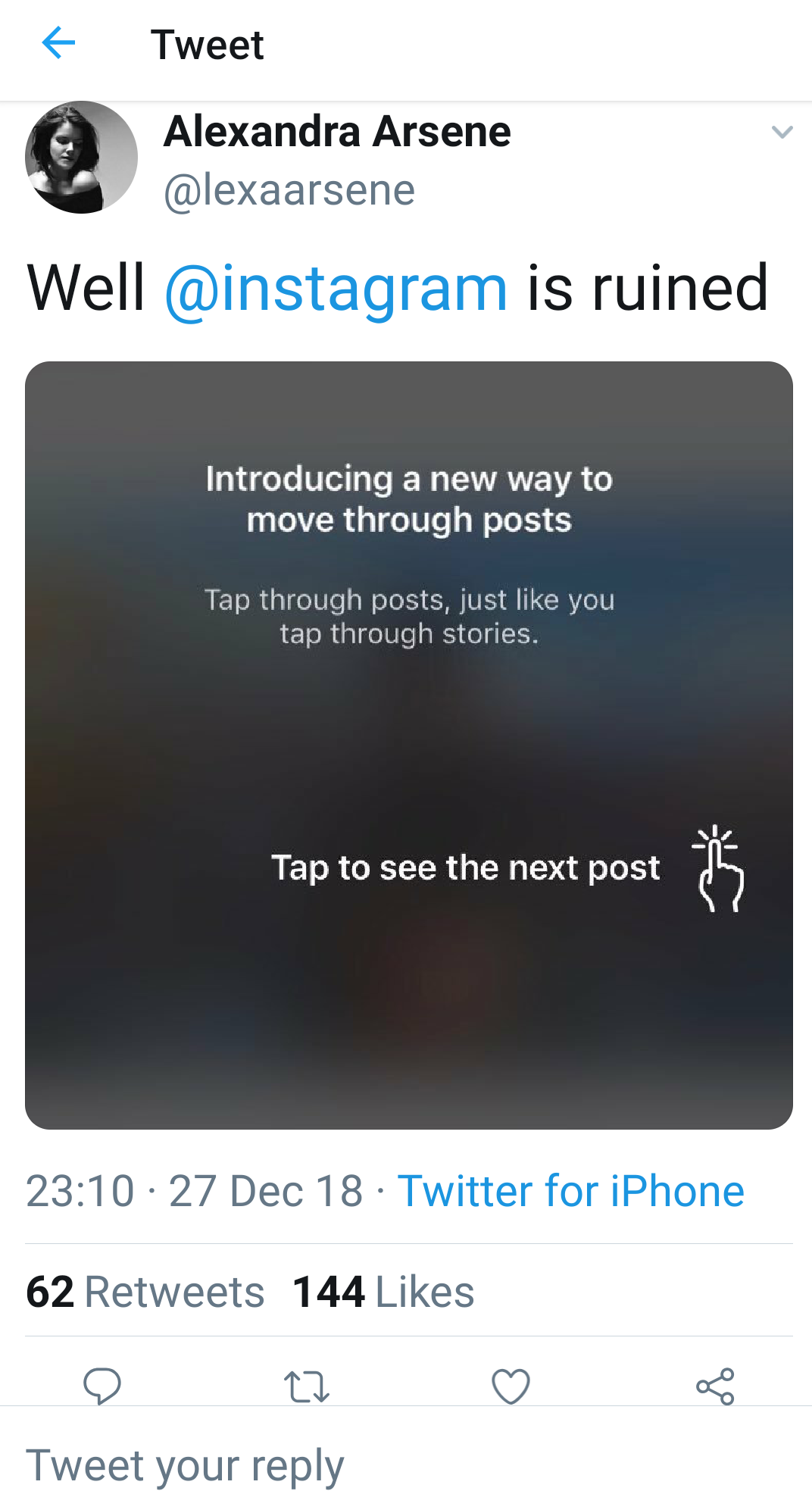The image size is (812, 1491).
Task: Like this tweet with the heart
Action: coord(511,1386)
